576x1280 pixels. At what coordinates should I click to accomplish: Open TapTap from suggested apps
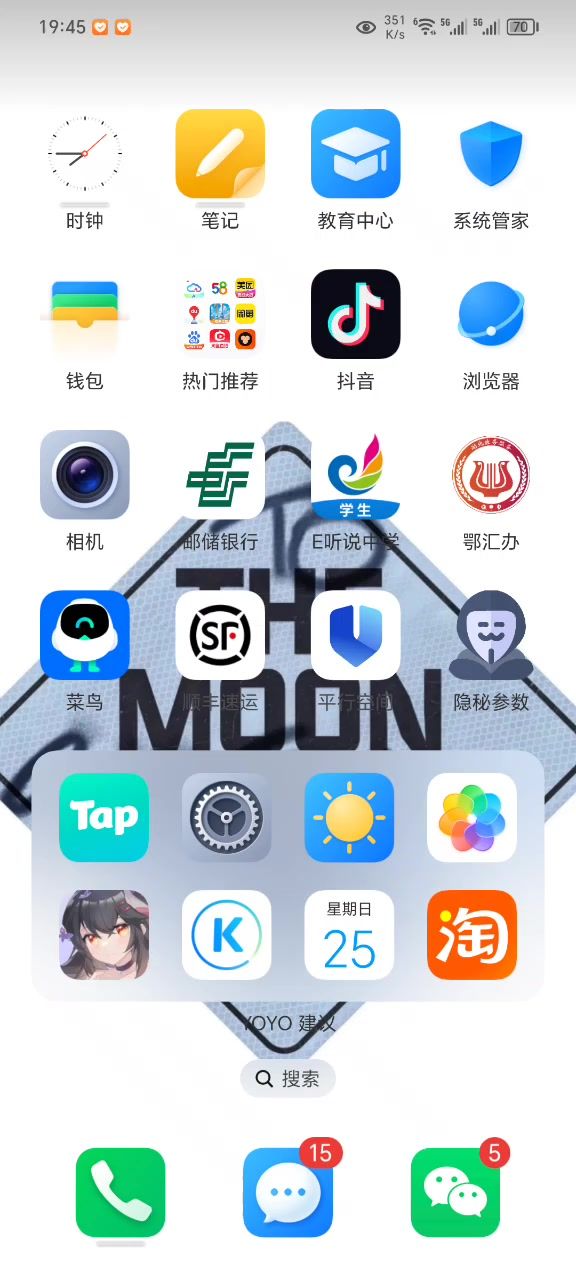(104, 818)
